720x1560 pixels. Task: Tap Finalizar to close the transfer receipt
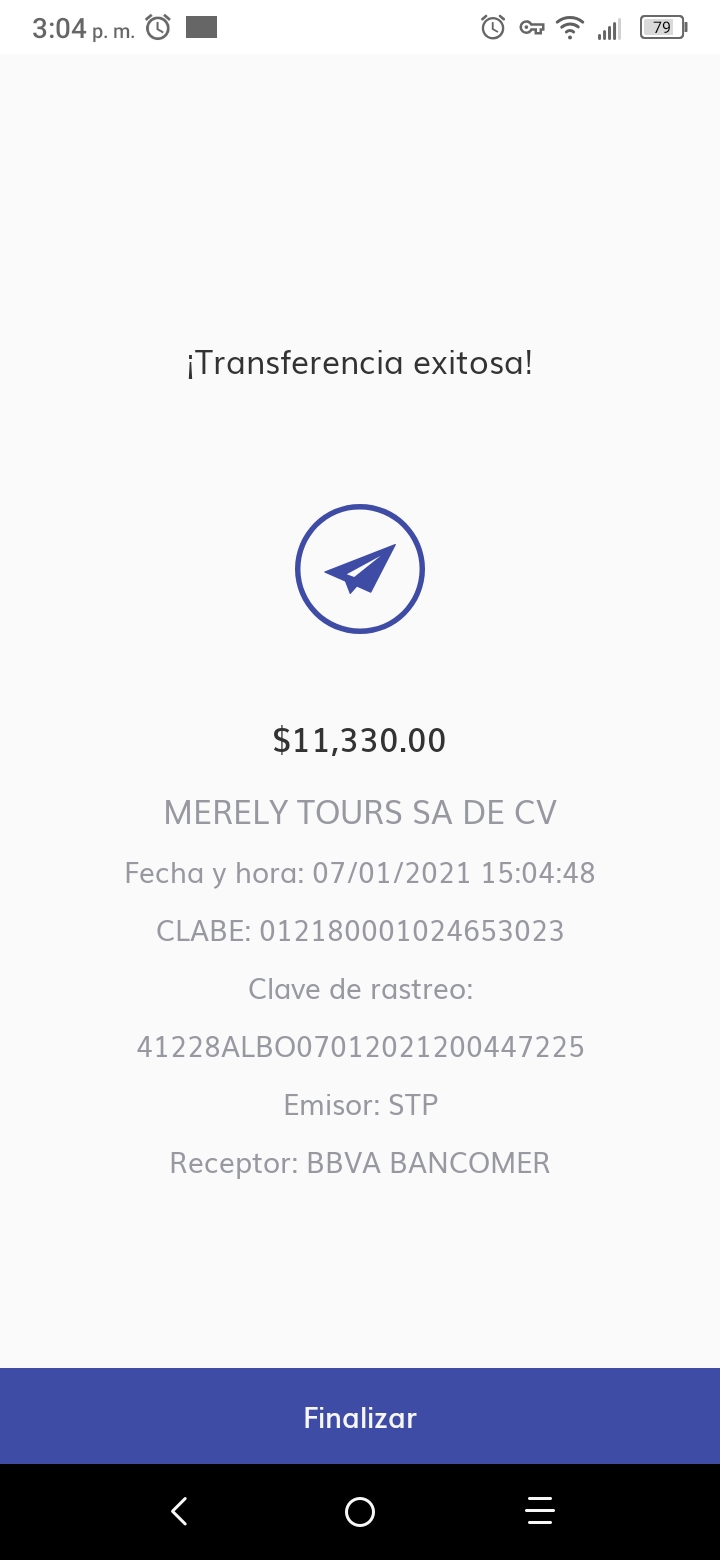pos(360,1416)
